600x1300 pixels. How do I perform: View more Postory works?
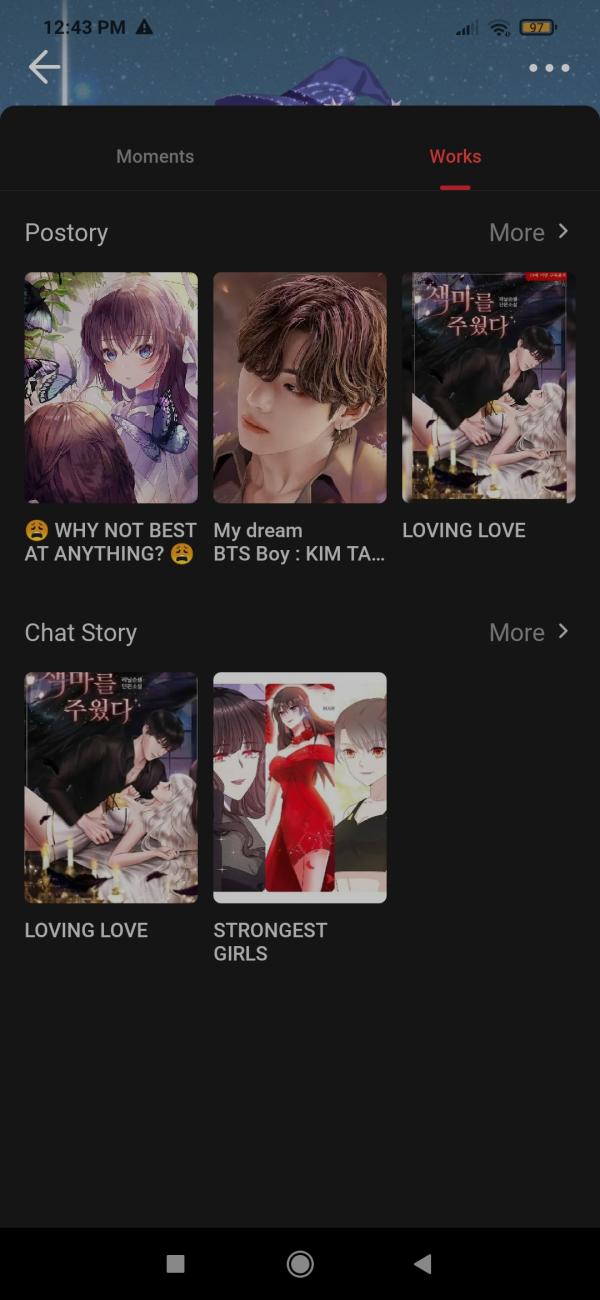(x=528, y=233)
